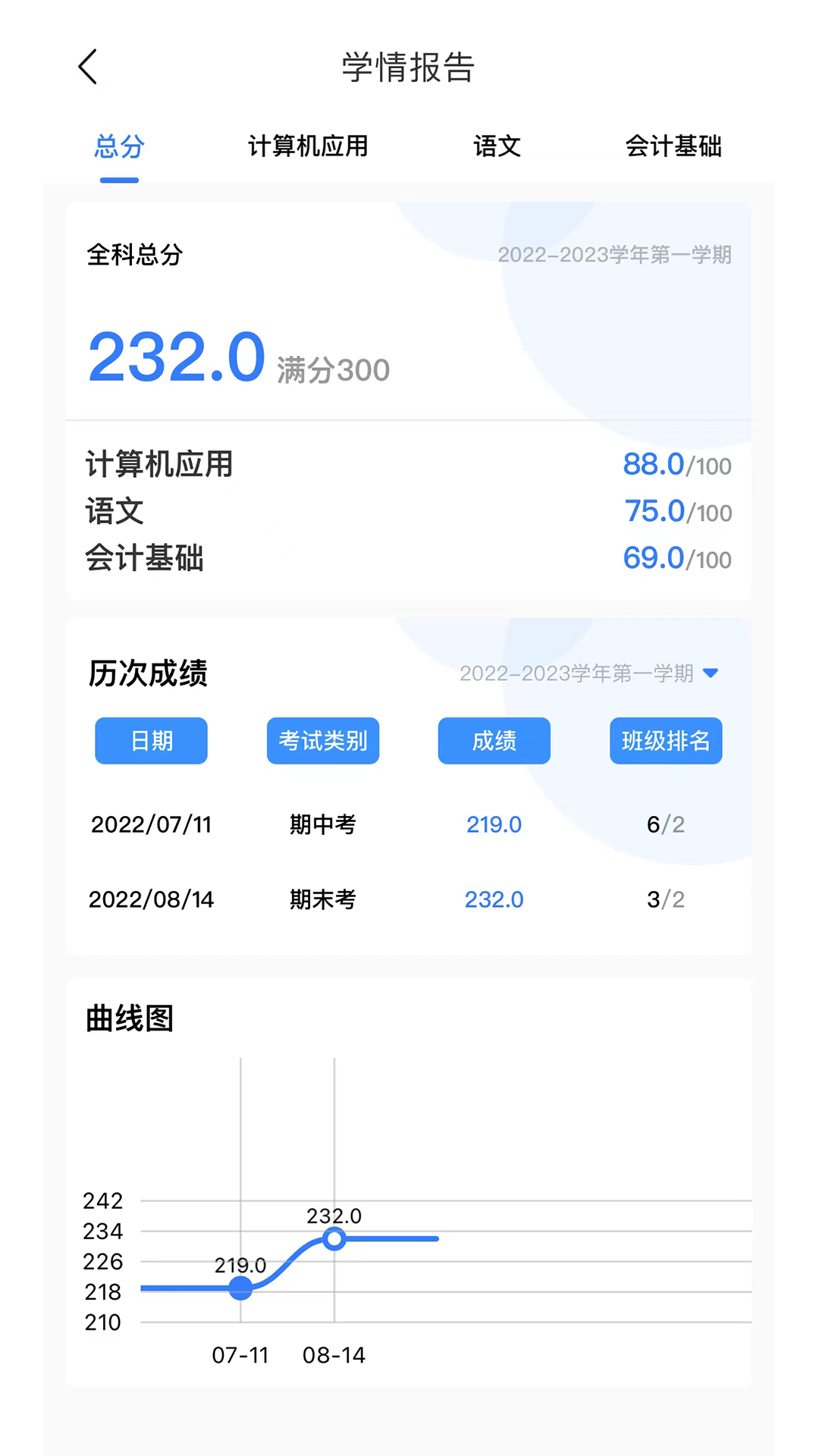
Task: Tap the 会计基础 69.0 score row
Action: click(409, 559)
